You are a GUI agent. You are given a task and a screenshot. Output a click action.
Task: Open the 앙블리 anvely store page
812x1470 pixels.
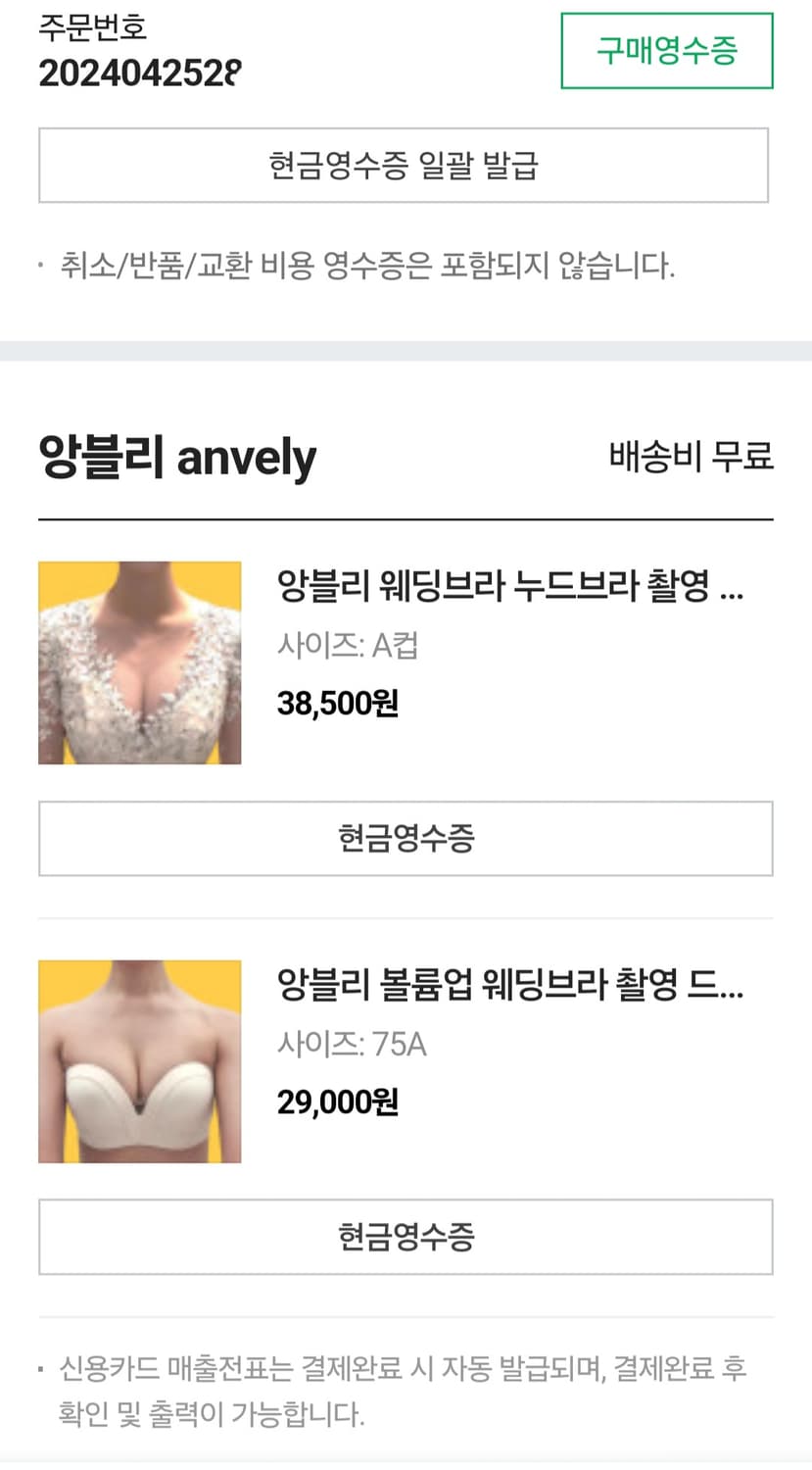[176, 458]
